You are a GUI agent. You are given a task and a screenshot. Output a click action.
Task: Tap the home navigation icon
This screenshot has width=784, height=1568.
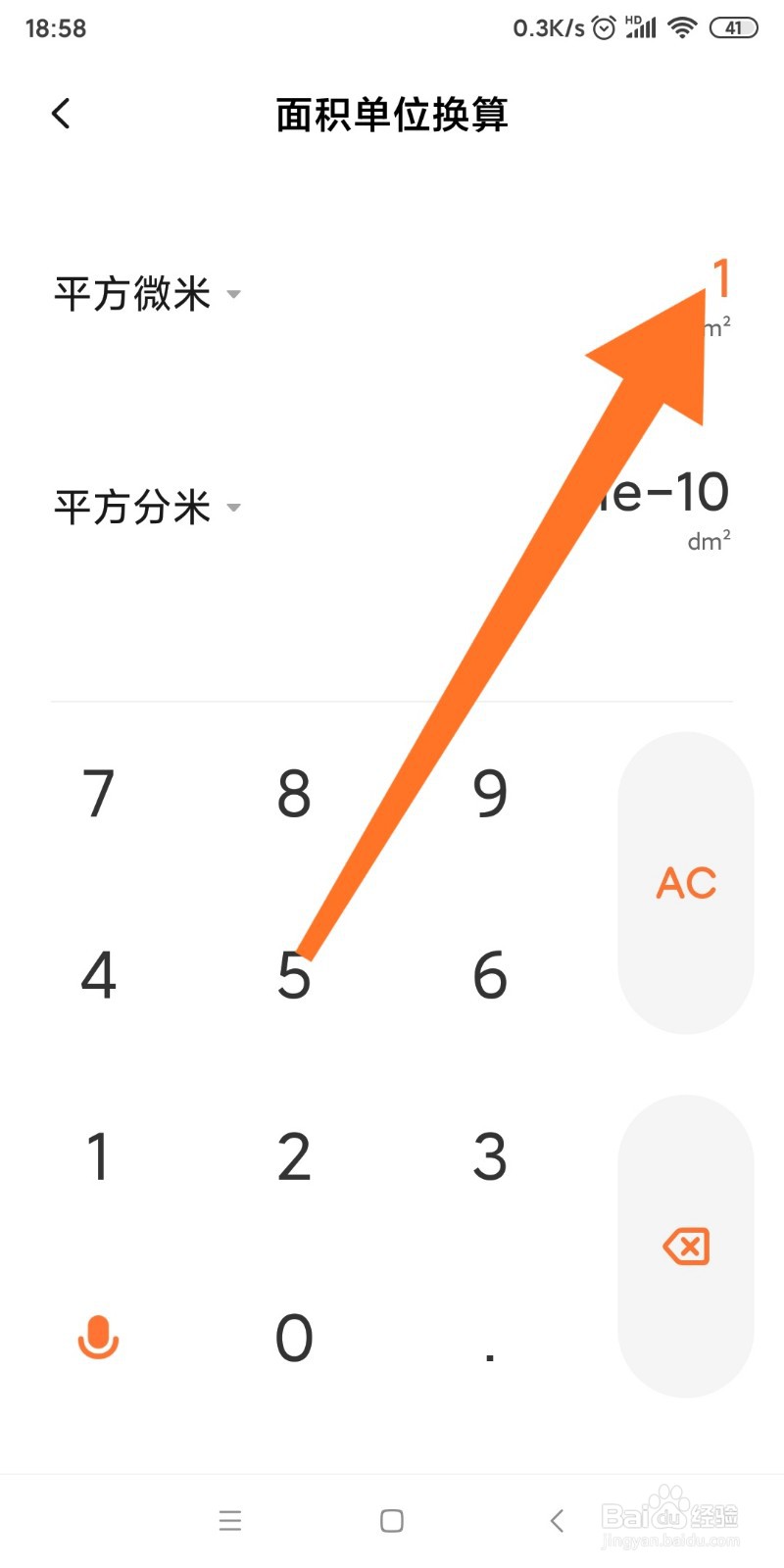390,1520
